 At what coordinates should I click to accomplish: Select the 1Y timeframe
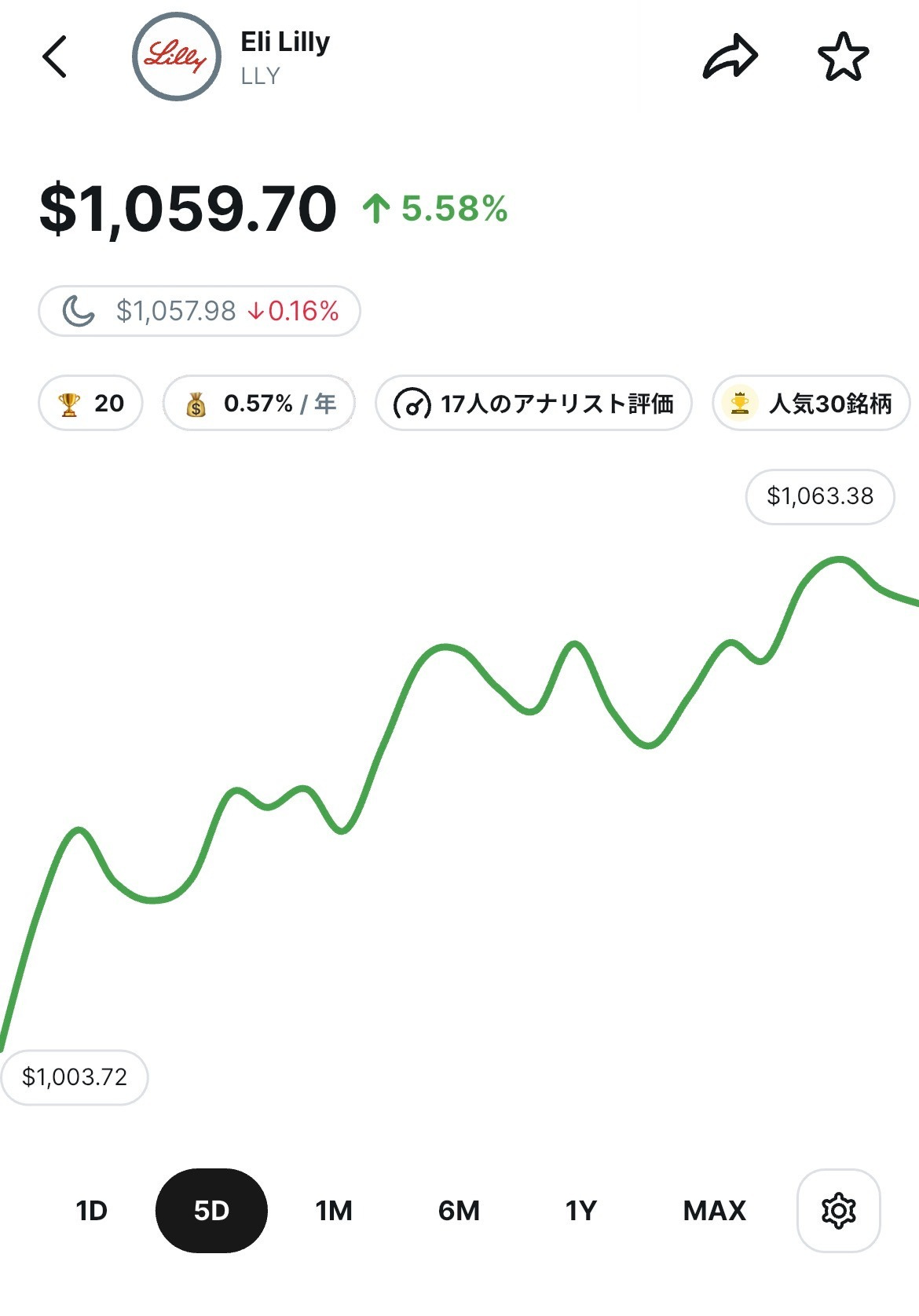pos(581,1212)
